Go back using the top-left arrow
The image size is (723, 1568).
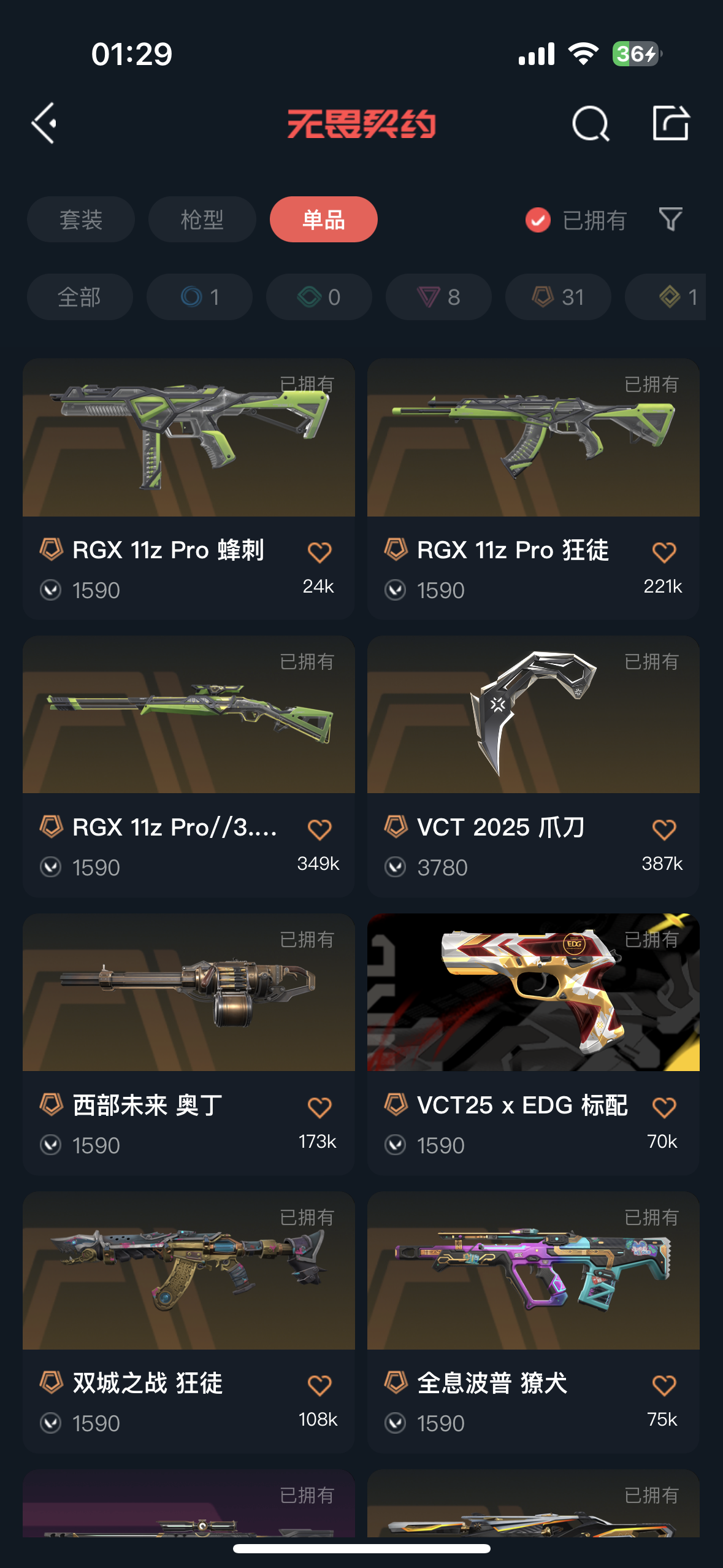(x=45, y=123)
